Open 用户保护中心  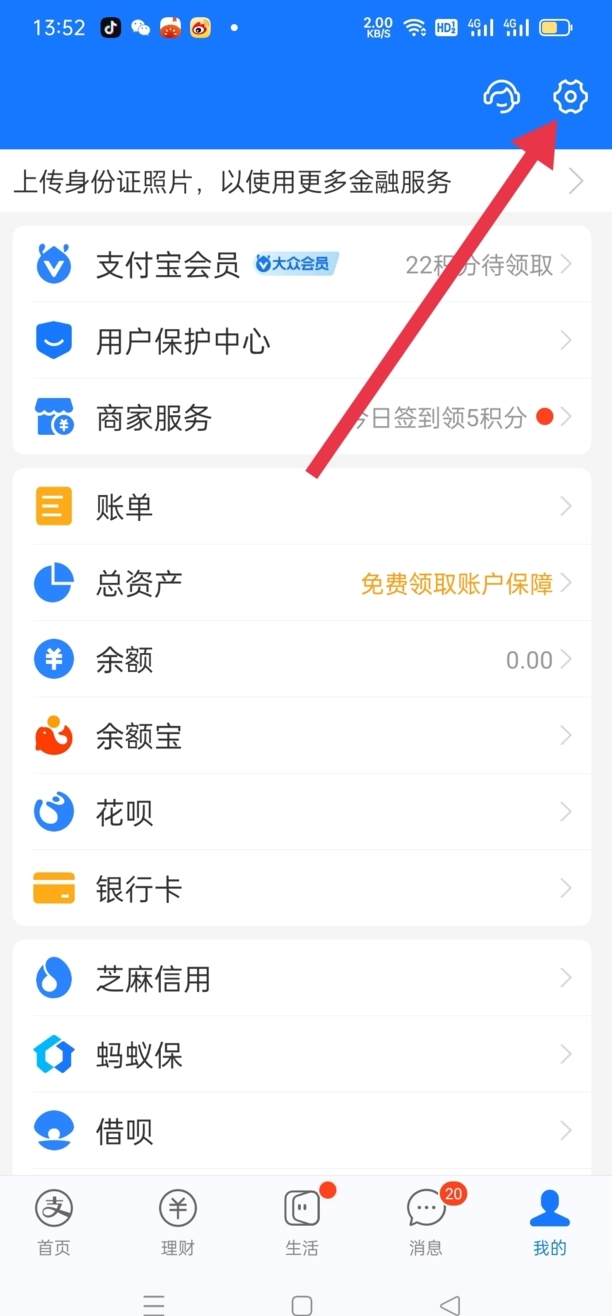[300, 341]
